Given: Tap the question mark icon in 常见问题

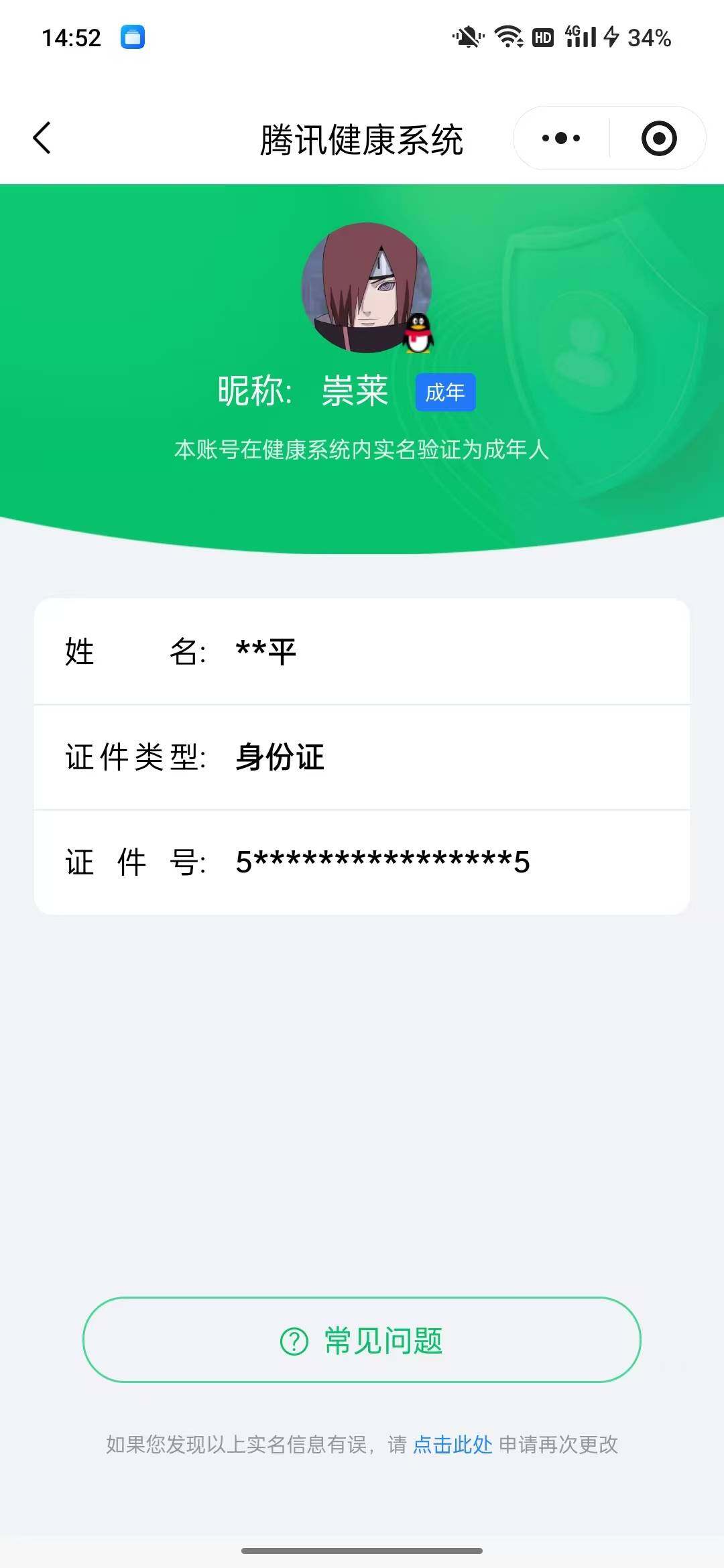Looking at the screenshot, I should 291,1340.
